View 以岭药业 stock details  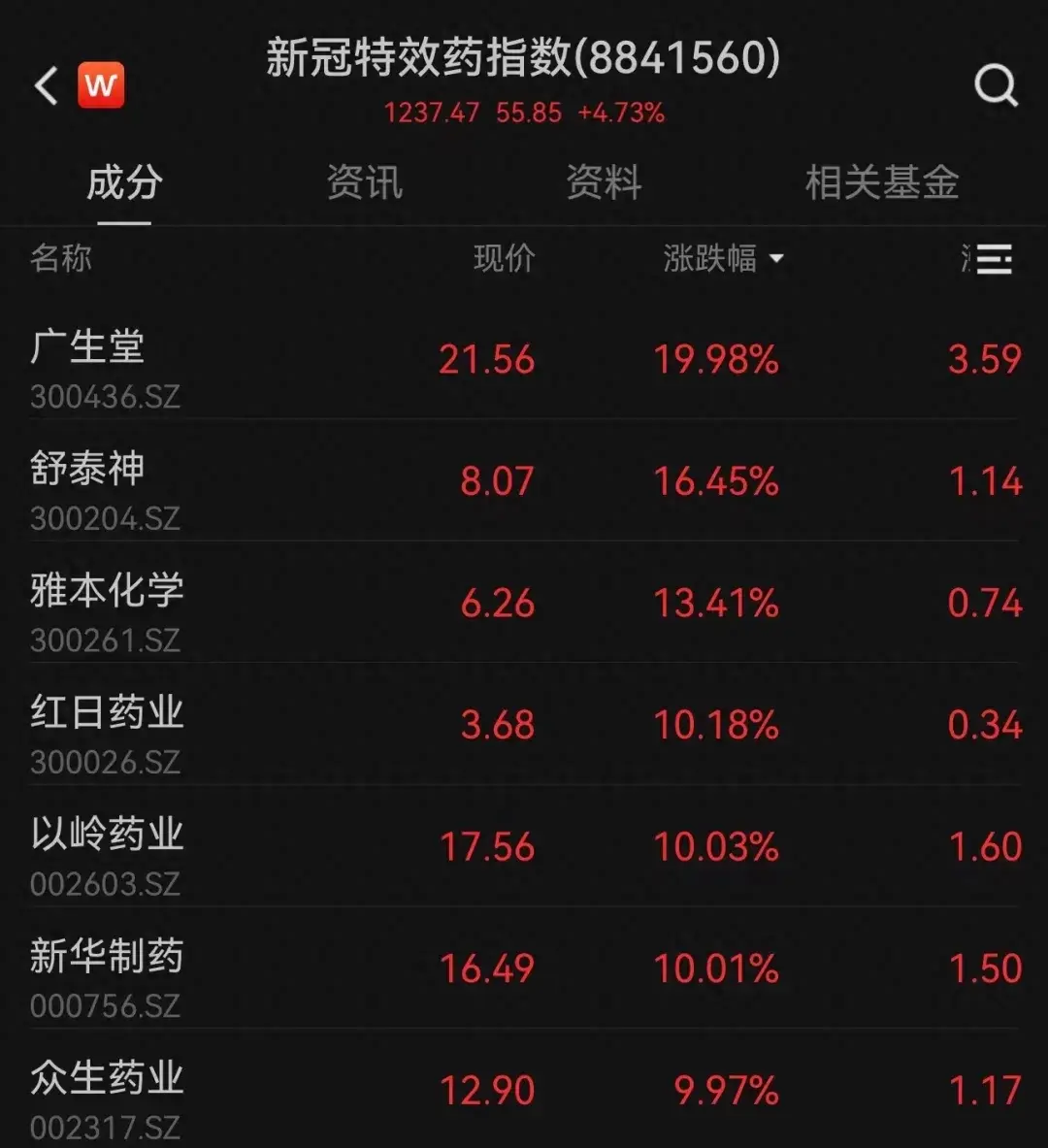pyautogui.click(x=524, y=846)
